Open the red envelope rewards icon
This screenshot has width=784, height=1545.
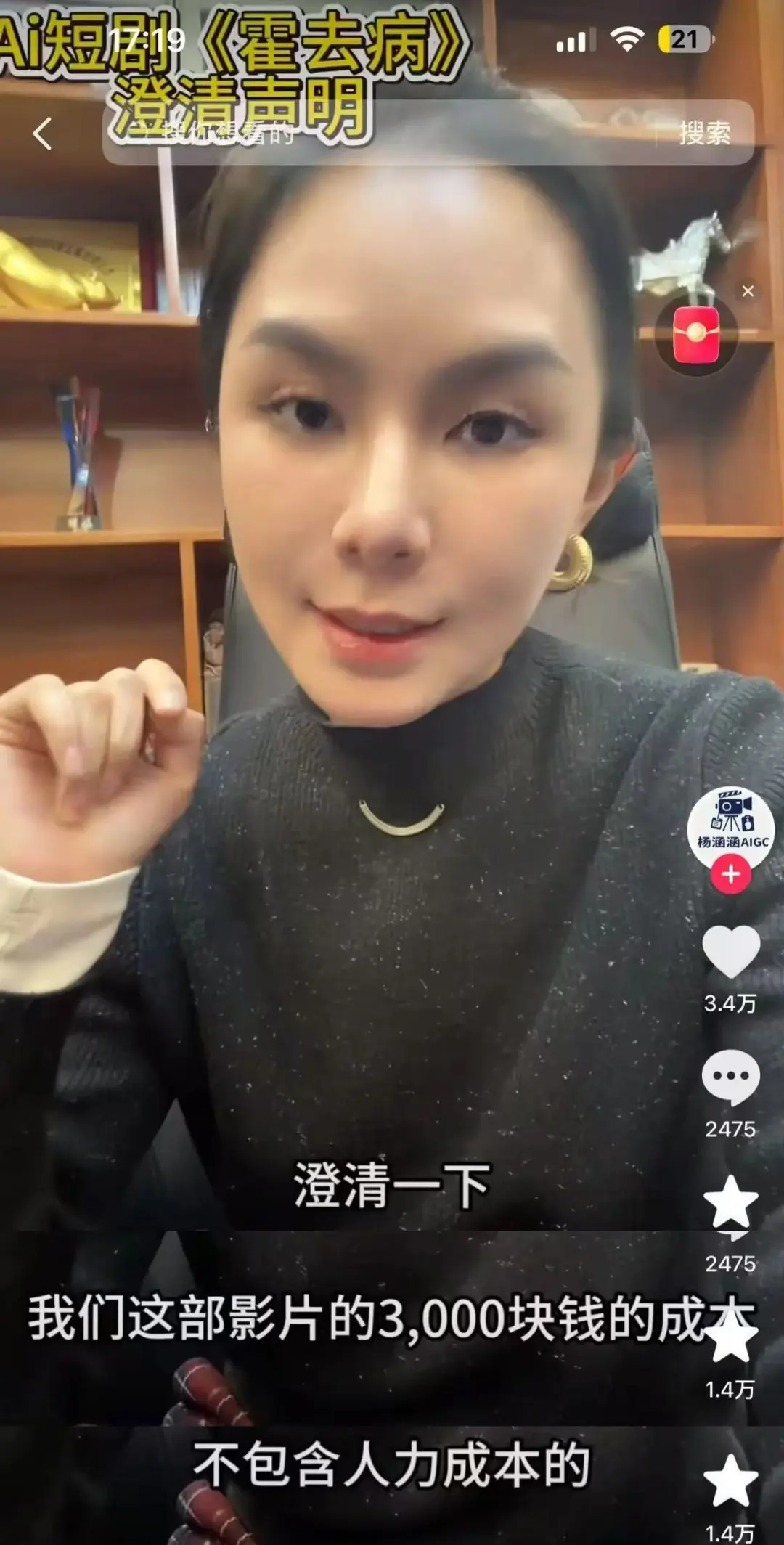click(698, 333)
